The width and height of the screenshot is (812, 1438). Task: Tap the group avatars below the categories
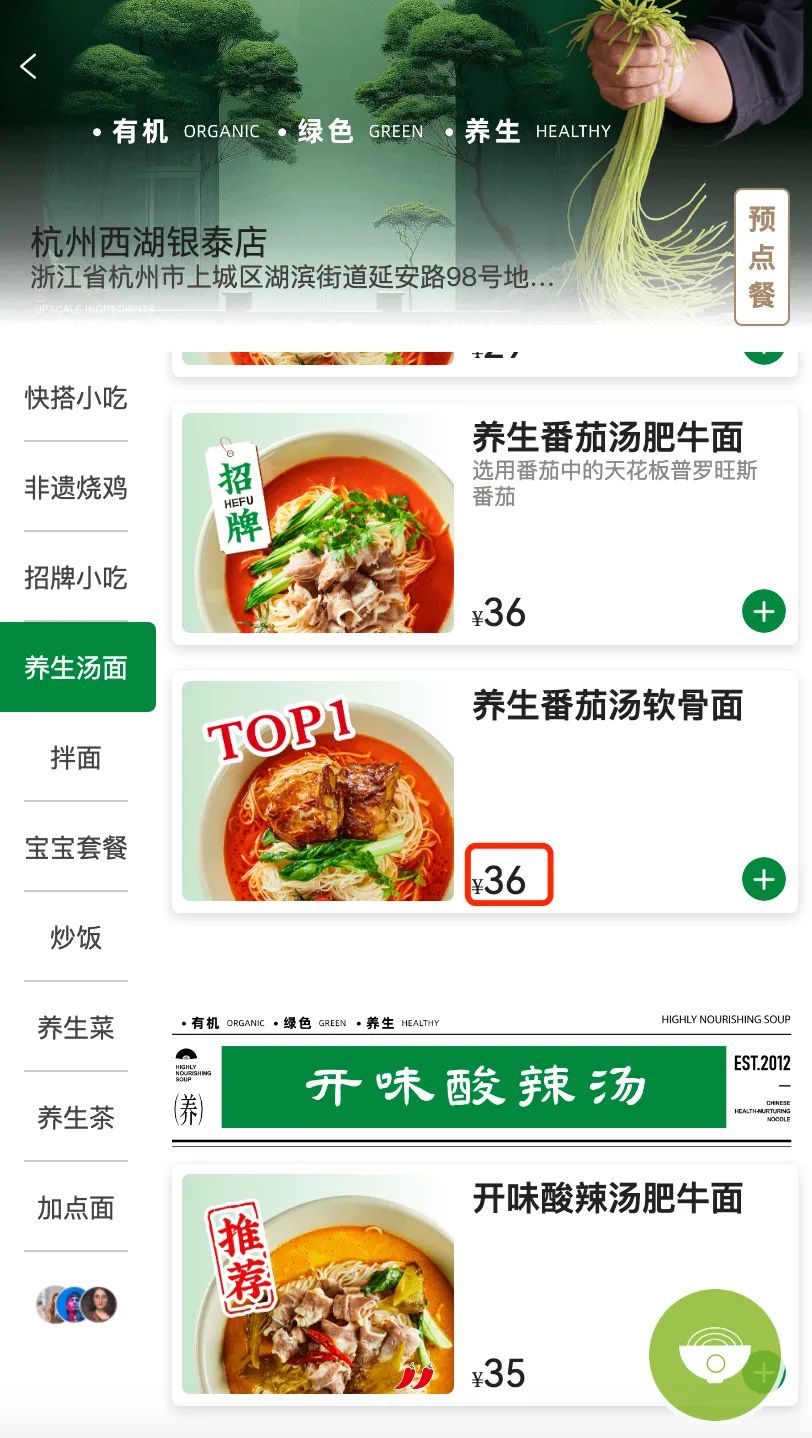[77, 1304]
